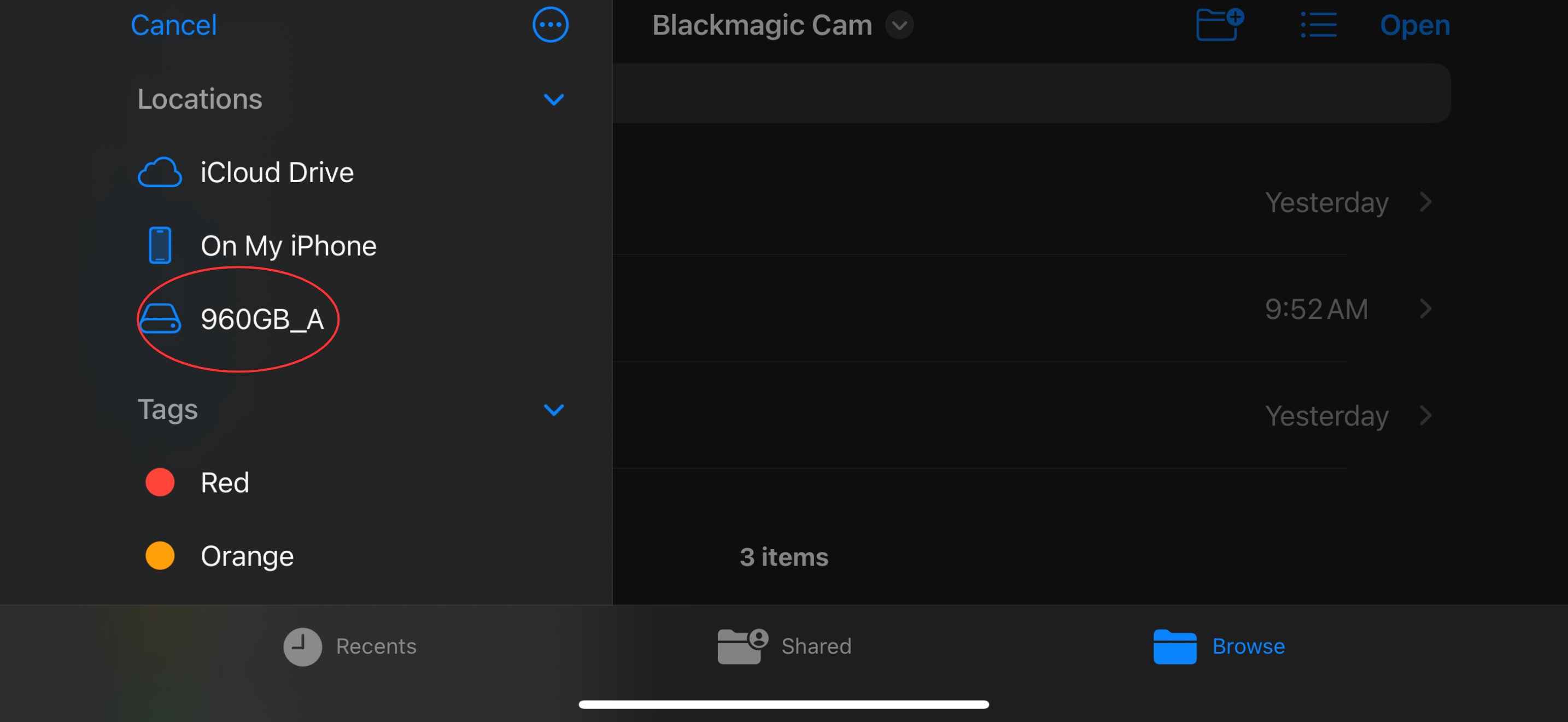Open On My iPhone location

coord(288,246)
